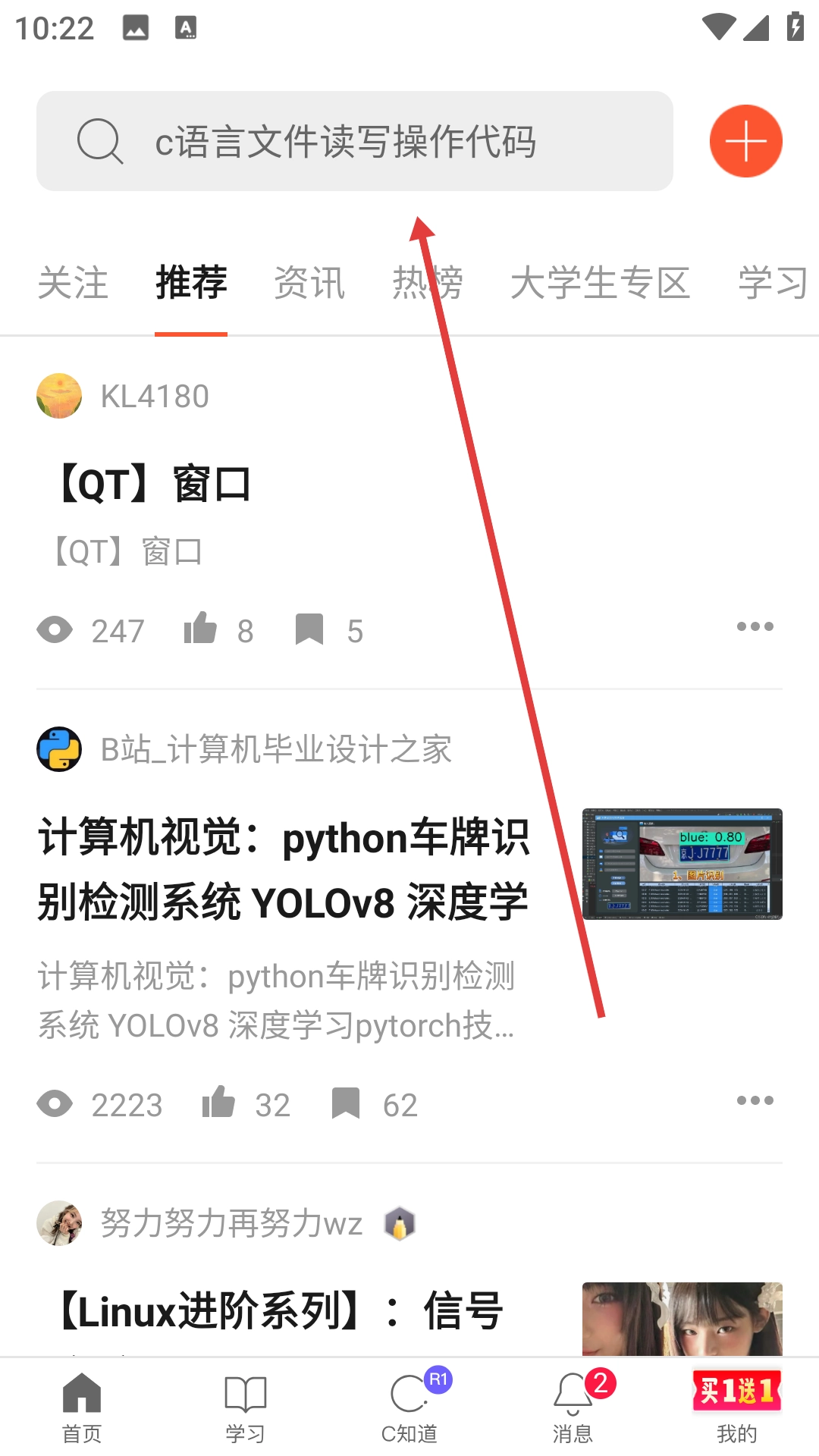
Task: Open the 热榜 tab
Action: click(x=427, y=283)
